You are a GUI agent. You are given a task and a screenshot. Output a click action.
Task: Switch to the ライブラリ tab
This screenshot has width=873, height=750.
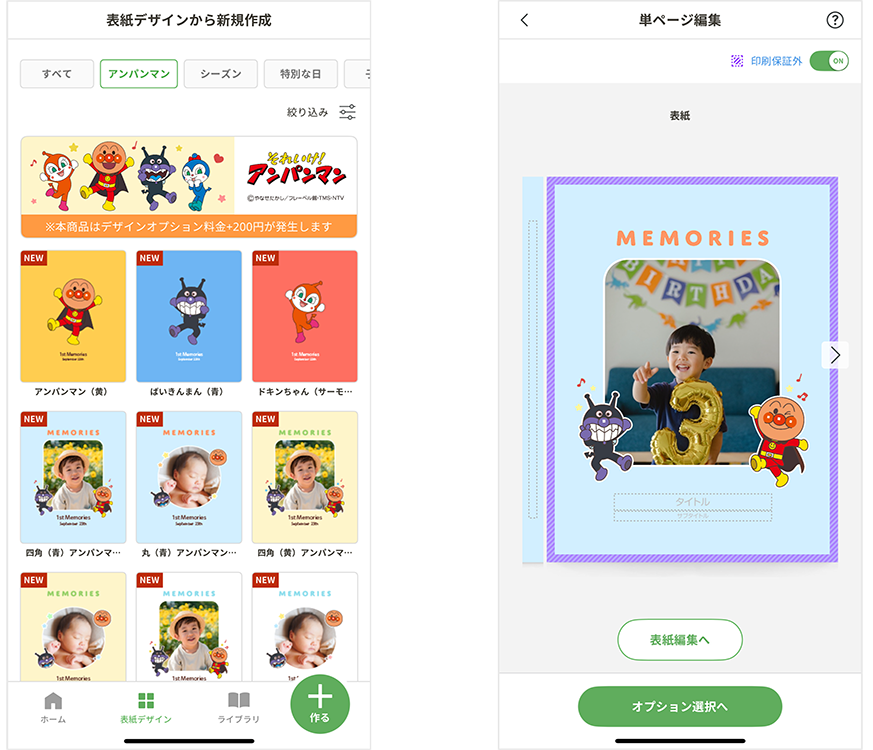point(238,707)
